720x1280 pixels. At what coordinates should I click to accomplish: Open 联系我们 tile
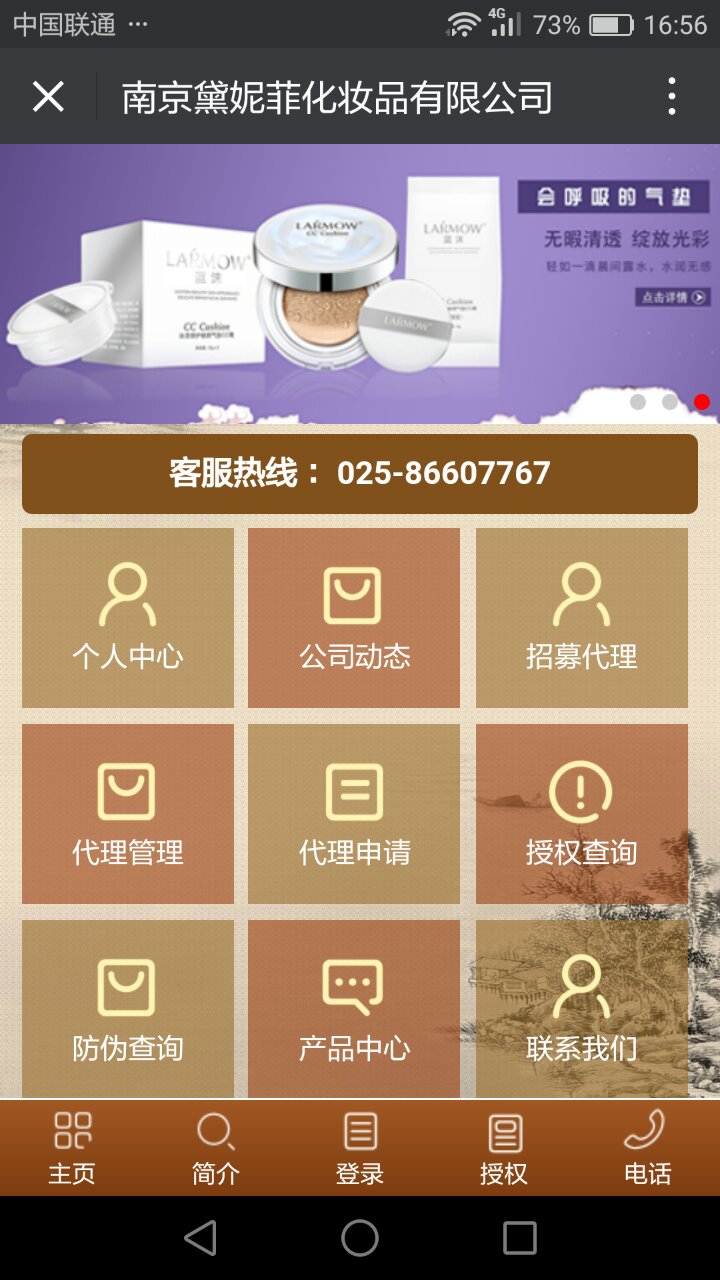[x=582, y=1009]
